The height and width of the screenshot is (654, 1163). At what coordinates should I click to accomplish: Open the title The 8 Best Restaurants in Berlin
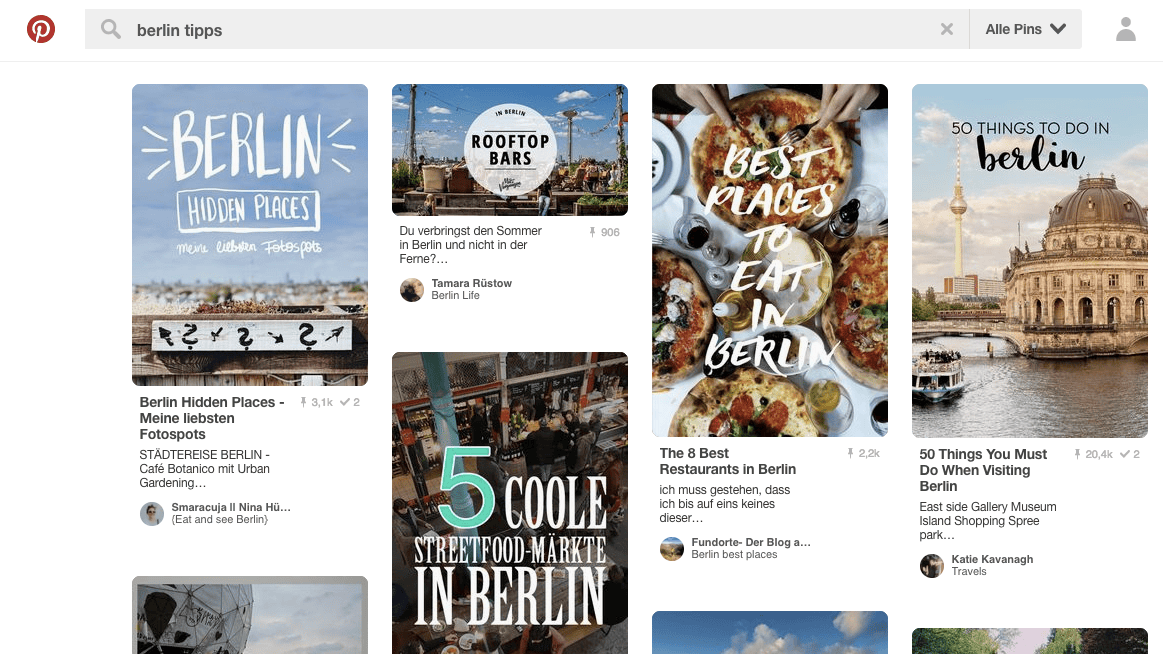pyautogui.click(x=728, y=461)
